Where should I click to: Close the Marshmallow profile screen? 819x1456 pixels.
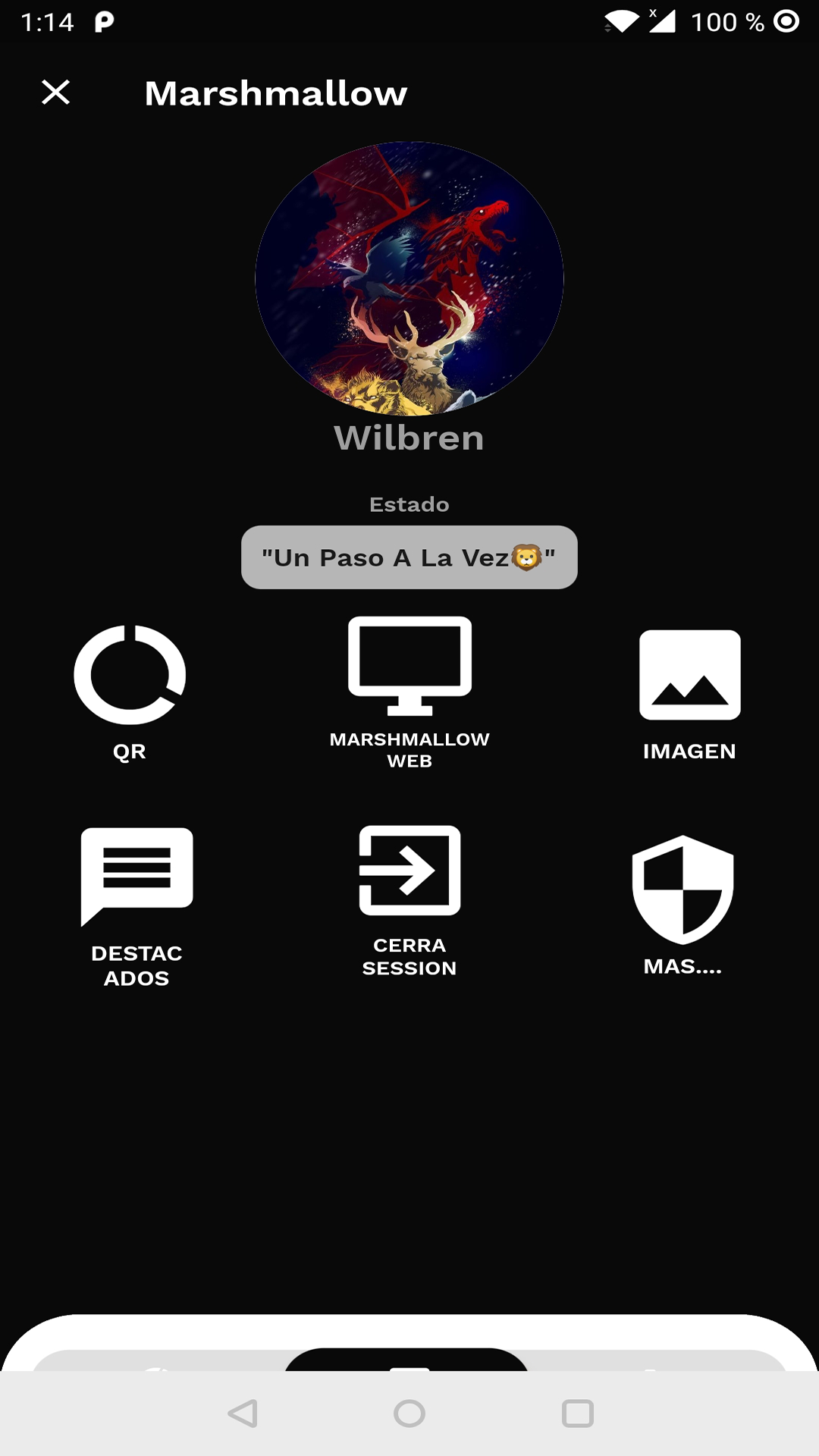(x=55, y=93)
